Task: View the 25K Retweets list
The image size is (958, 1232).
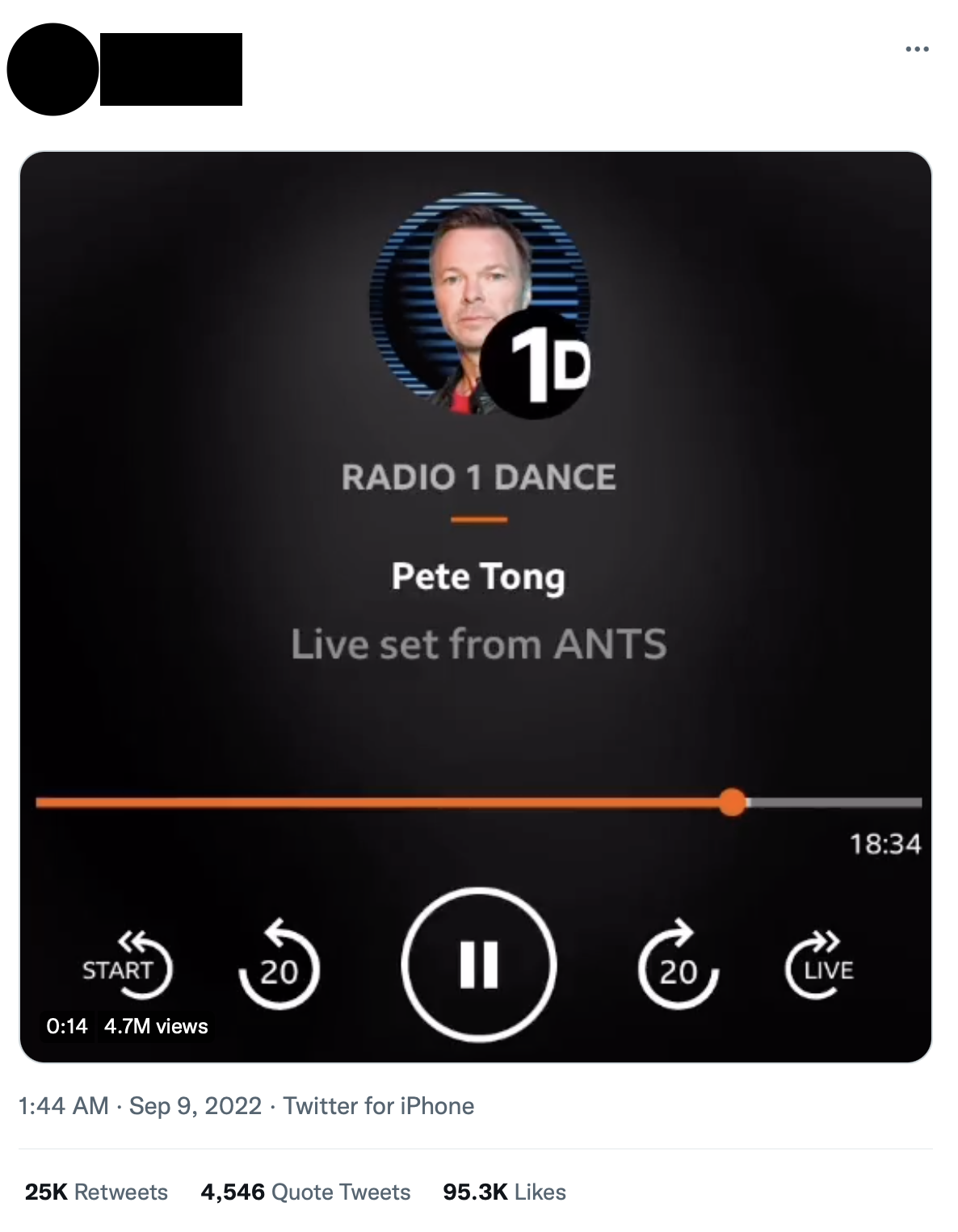Action: click(96, 1192)
